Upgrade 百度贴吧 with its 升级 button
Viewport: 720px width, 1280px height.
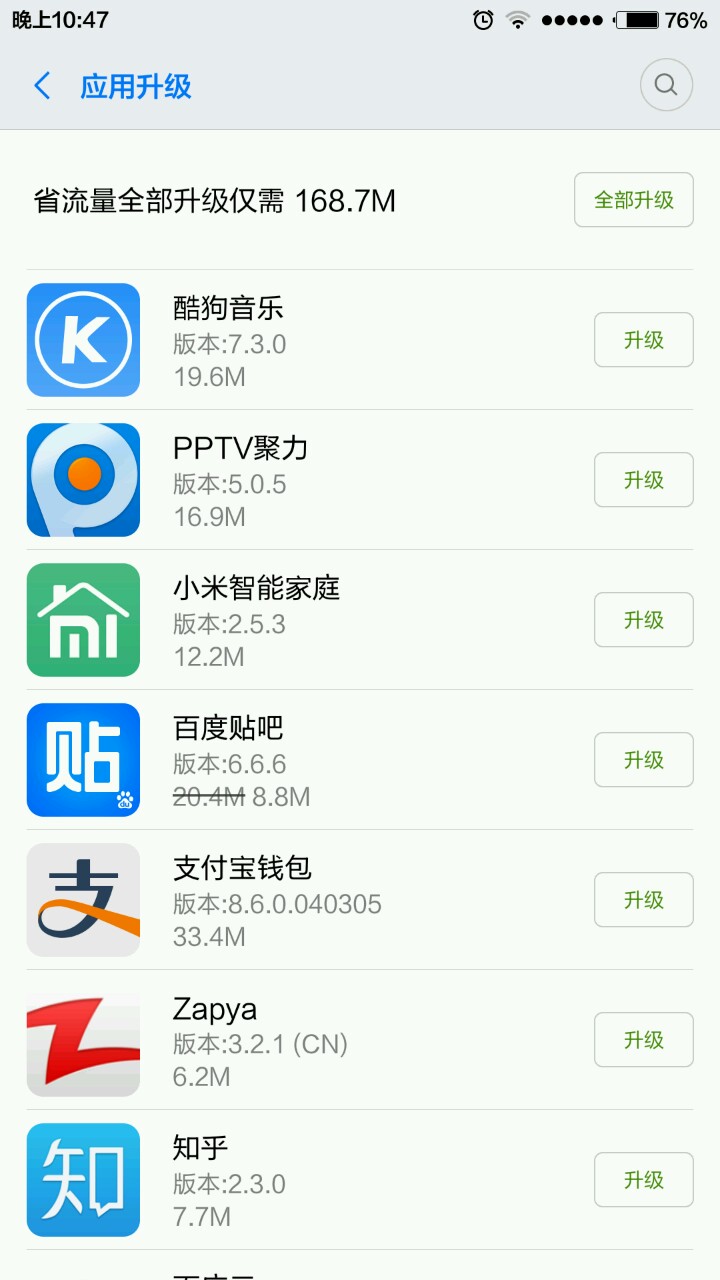click(x=643, y=760)
